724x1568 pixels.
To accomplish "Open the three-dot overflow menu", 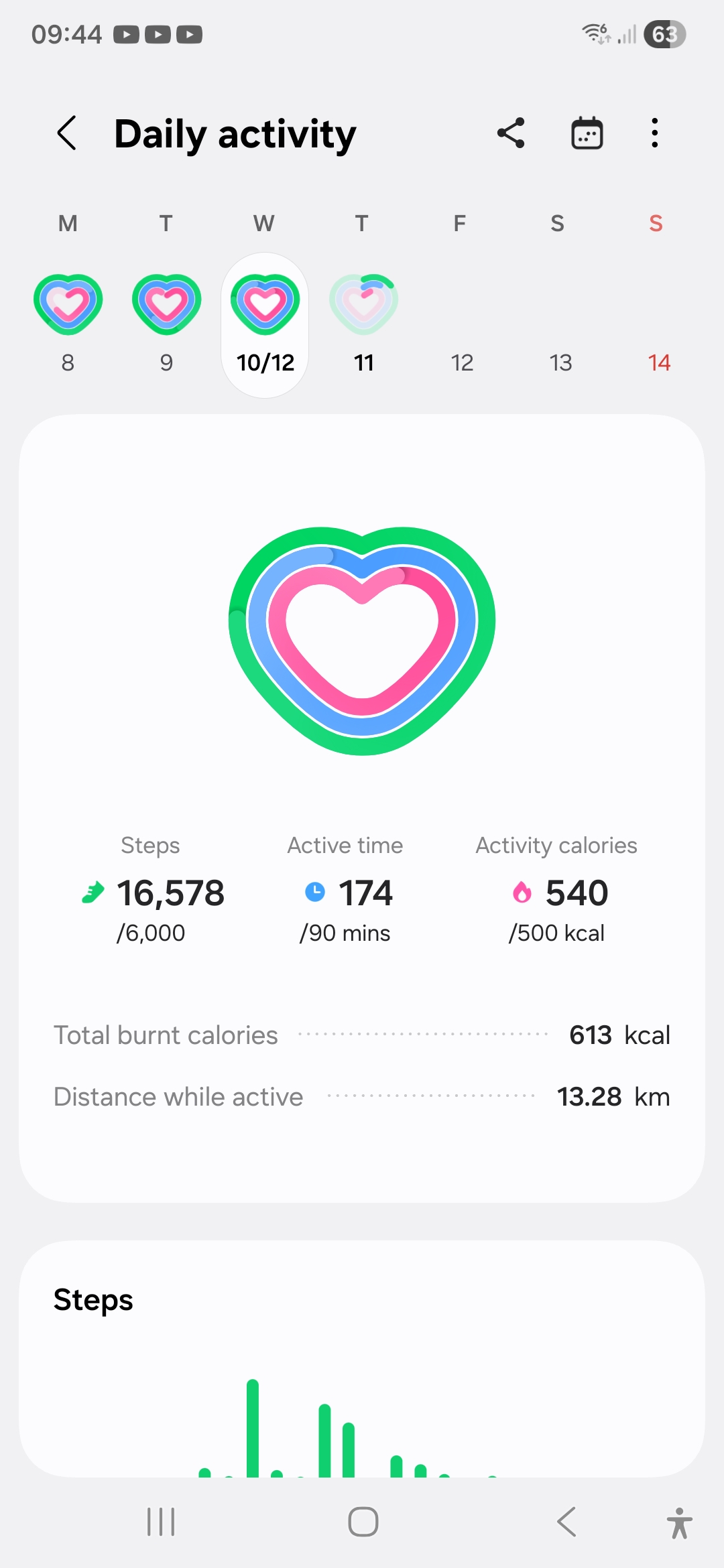I will pos(654,133).
